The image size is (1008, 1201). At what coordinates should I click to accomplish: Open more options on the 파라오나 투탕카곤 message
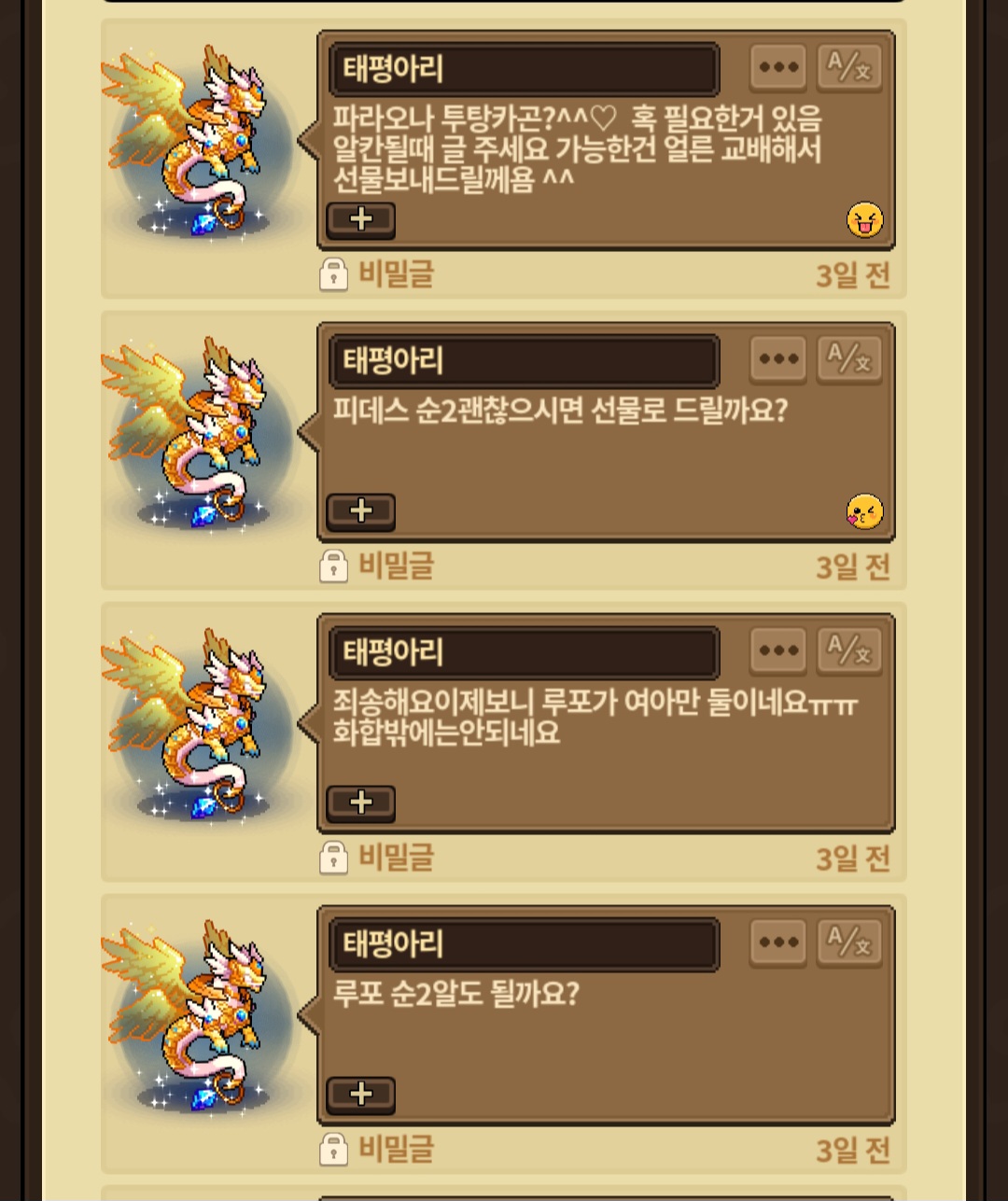(777, 68)
